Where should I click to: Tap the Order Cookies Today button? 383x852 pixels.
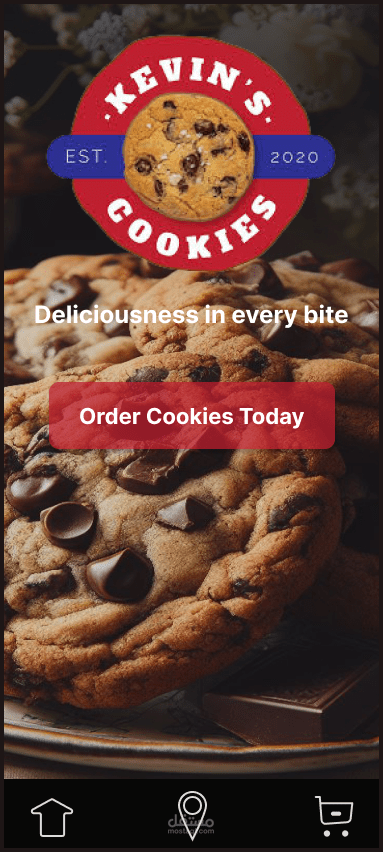[192, 416]
